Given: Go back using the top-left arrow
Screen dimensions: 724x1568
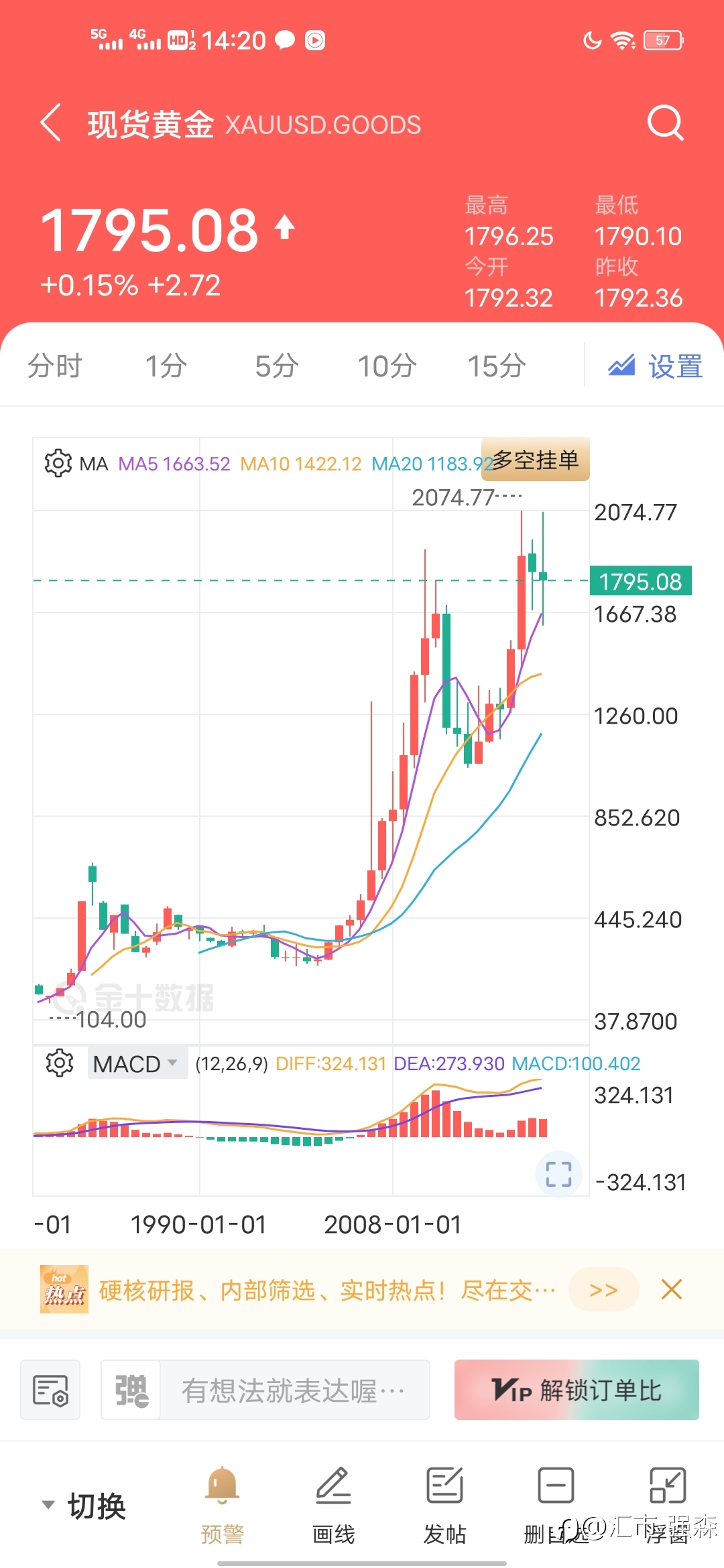Looking at the screenshot, I should 51,123.
